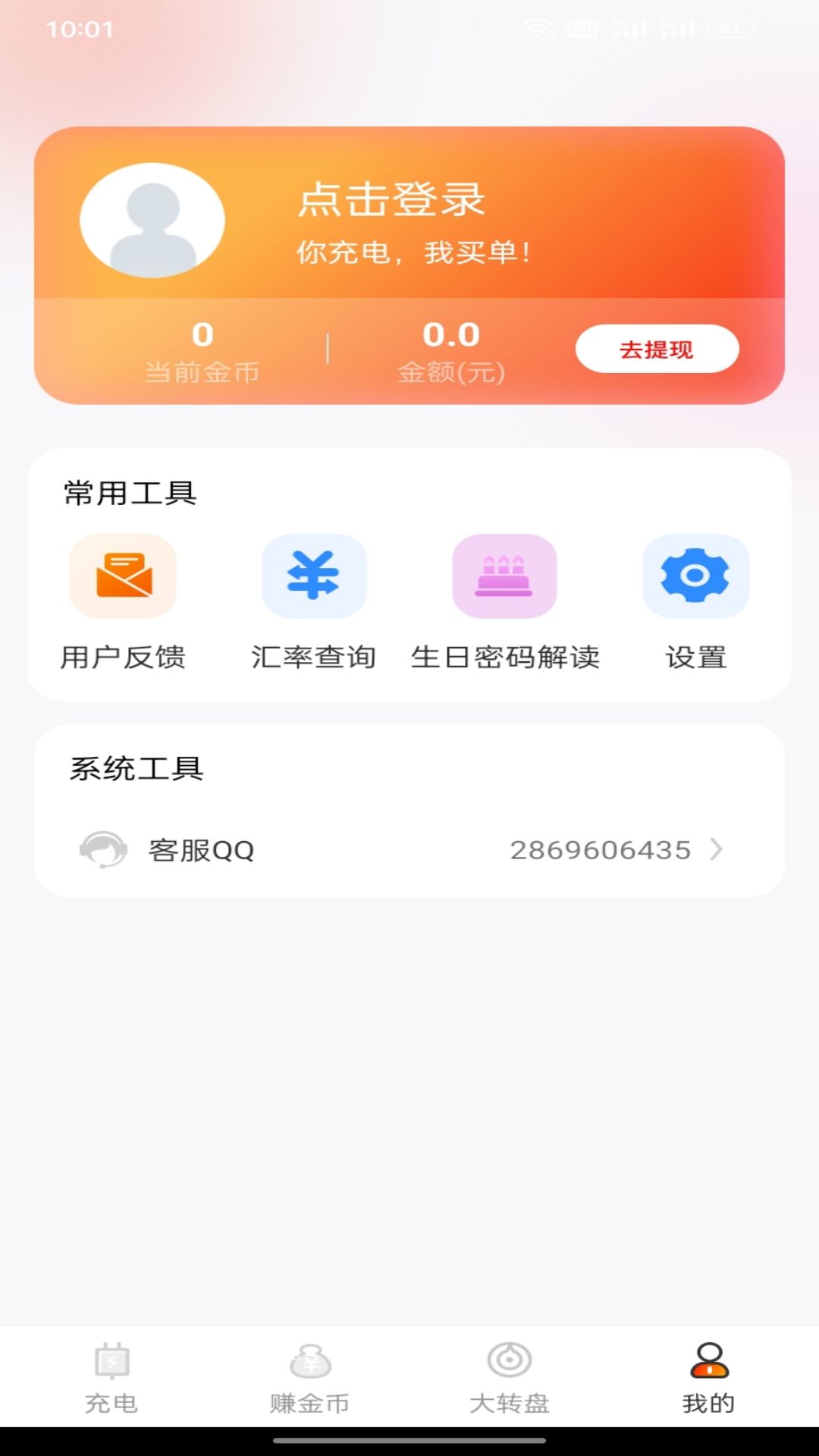Viewport: 819px width, 1456px height.
Task: Switch to the 大转盘 tab
Action: 510,1377
